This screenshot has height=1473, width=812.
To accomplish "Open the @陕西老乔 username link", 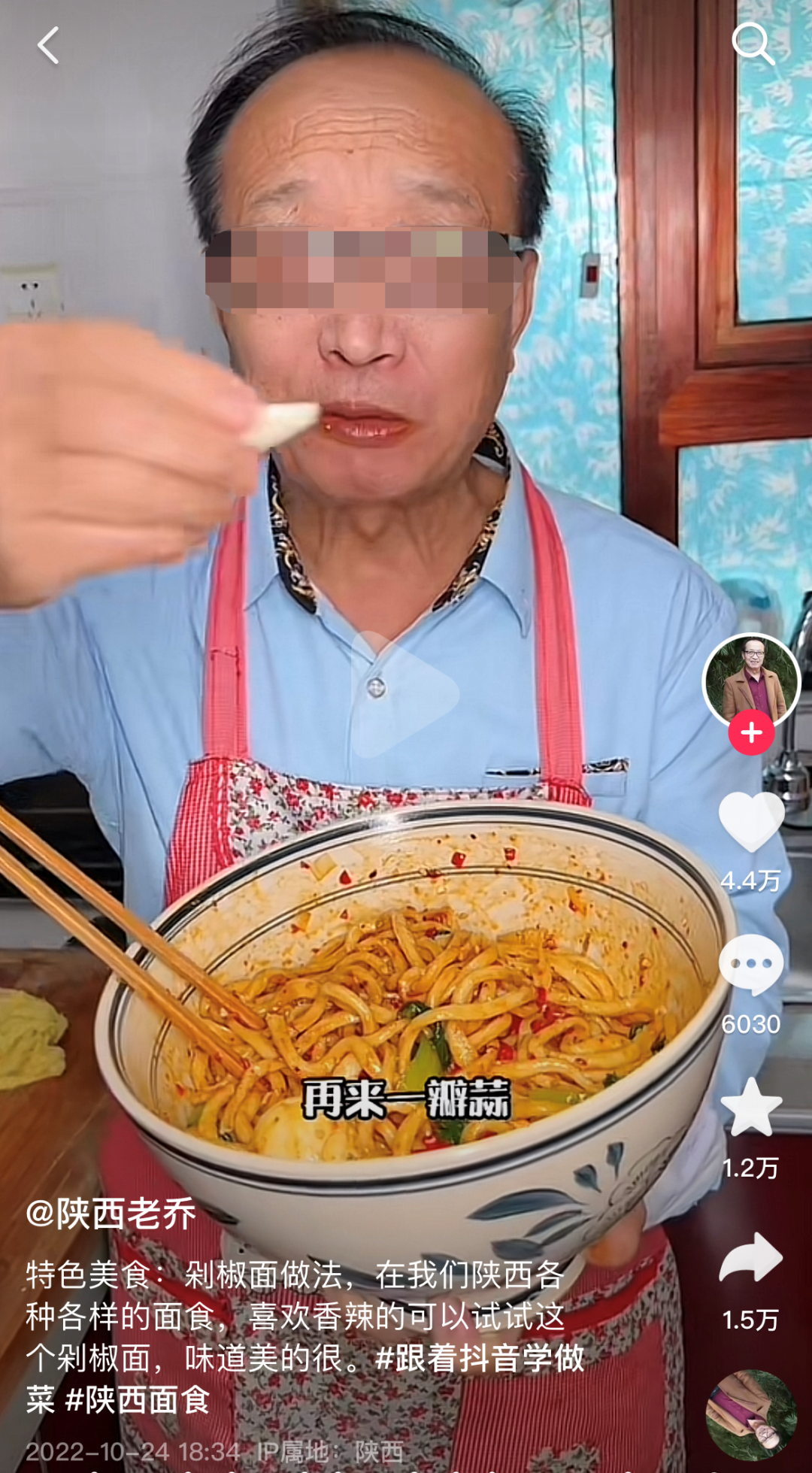I will coord(111,1214).
